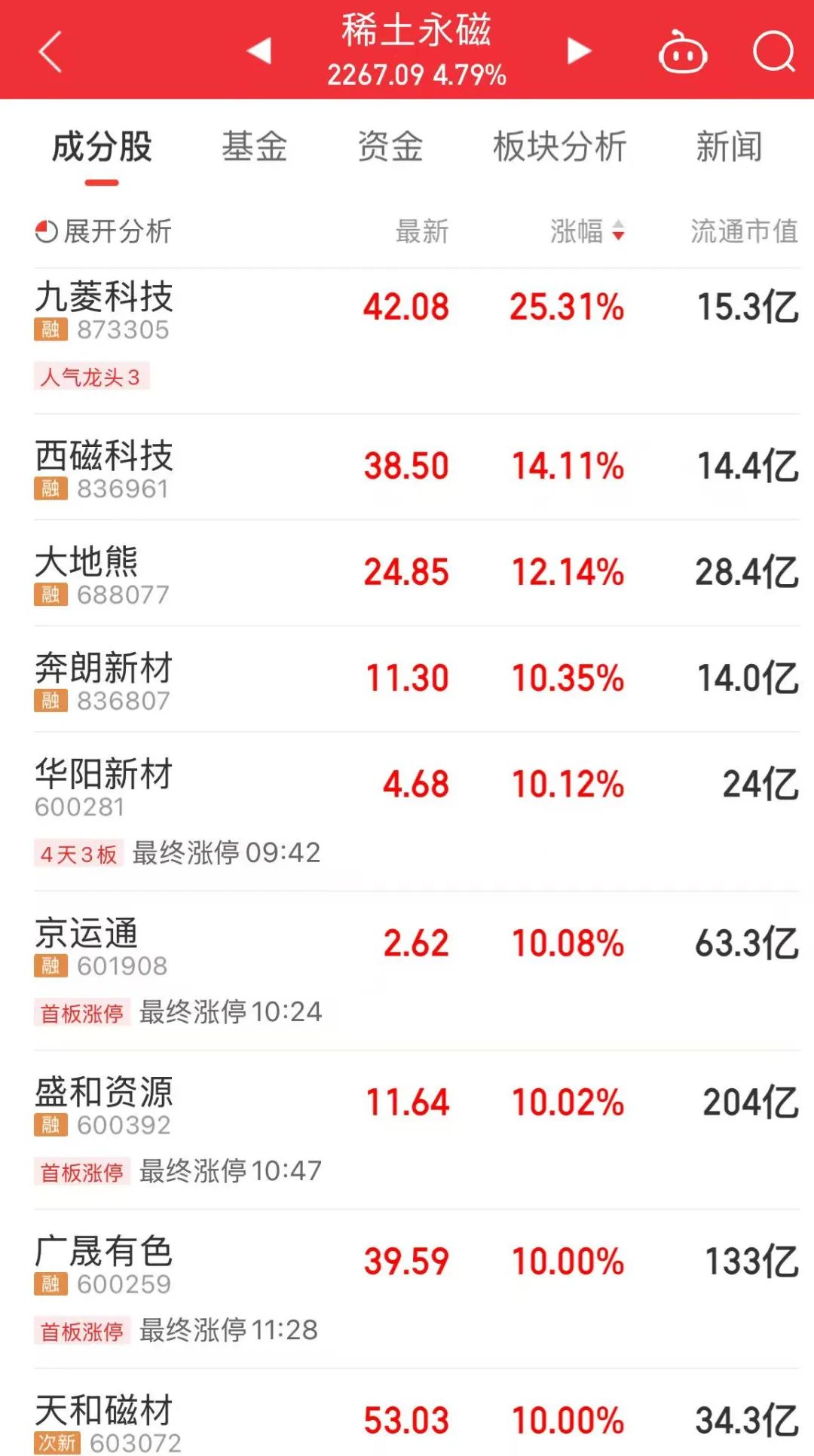The image size is (814, 1456).
Task: Open stock 华阳新材 600281
Action: 417,812
